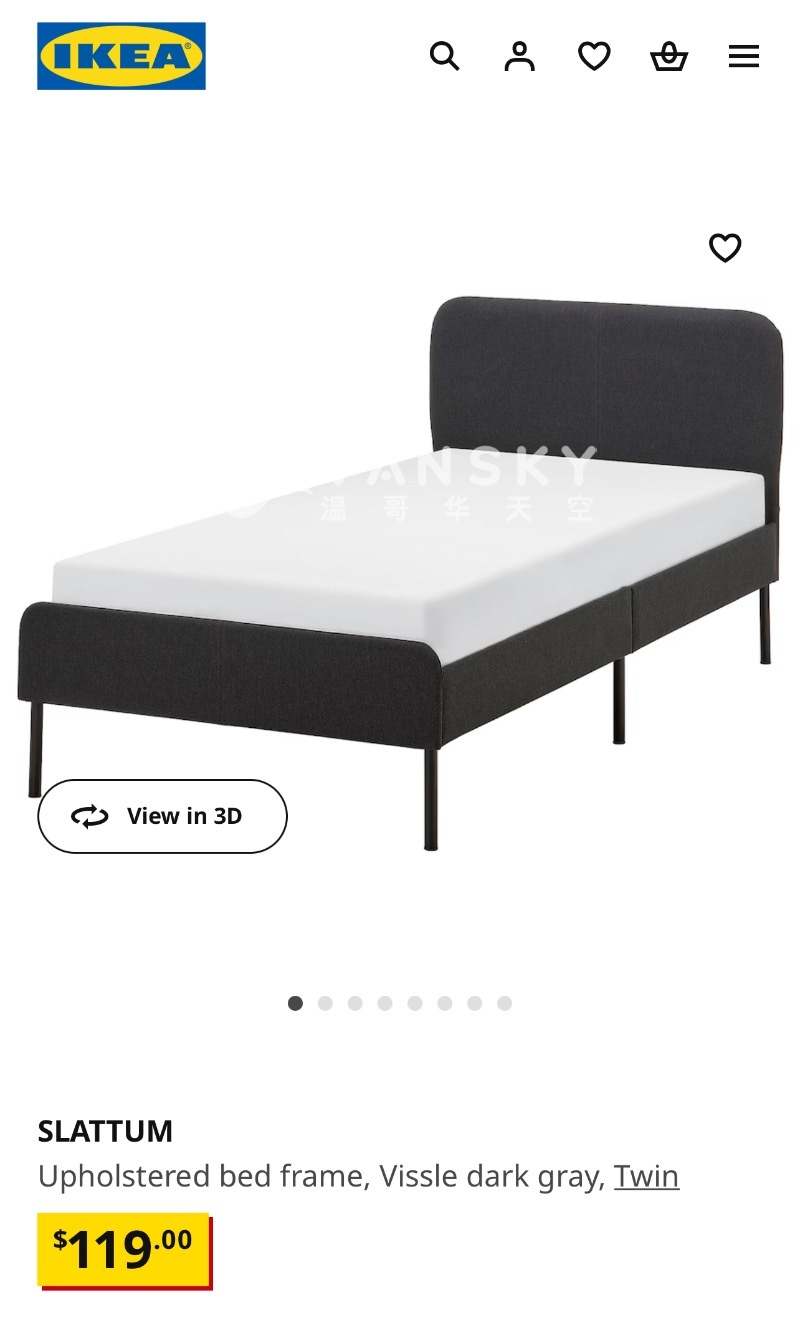Open the Twin size link
800x1322 pixels.
tap(646, 1176)
